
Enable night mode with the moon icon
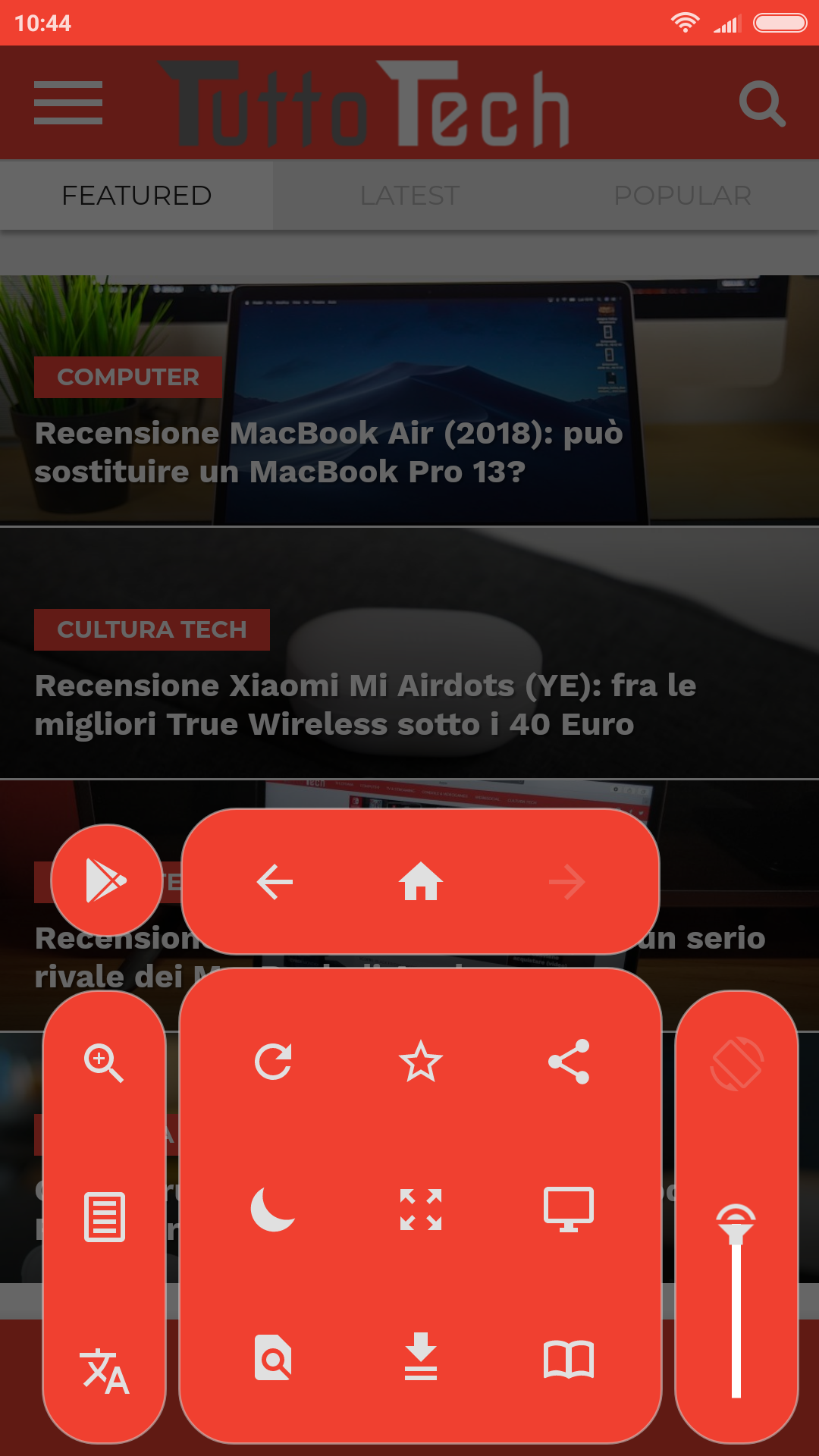[272, 1209]
